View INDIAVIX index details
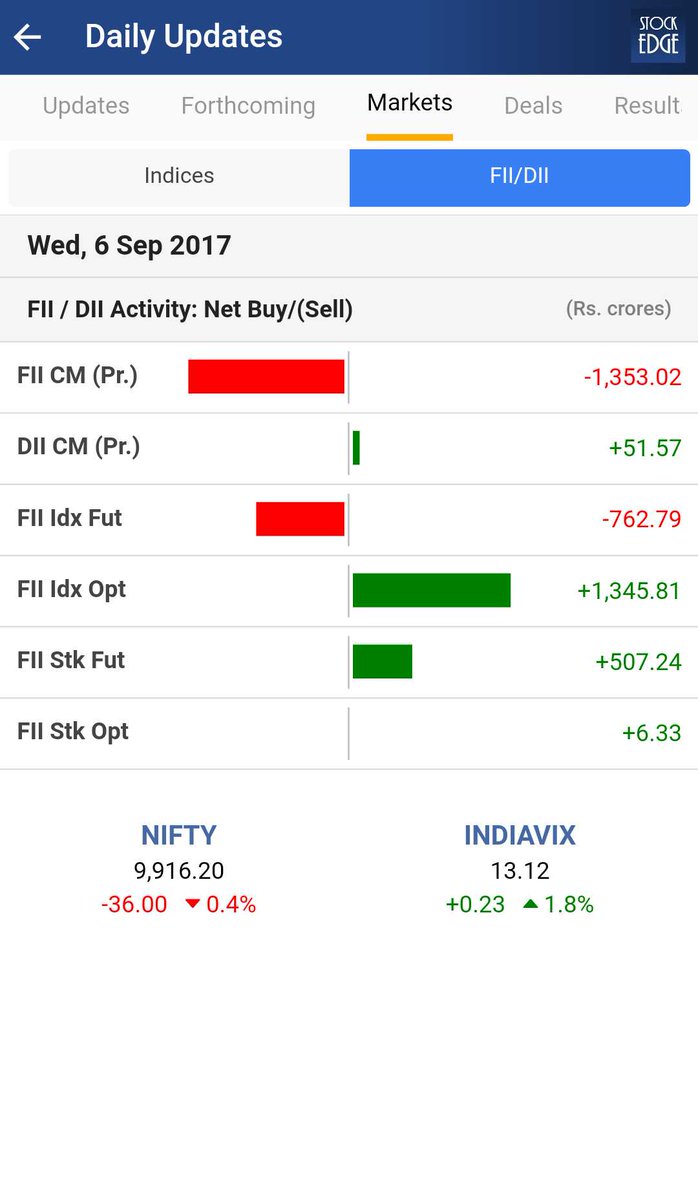 click(520, 868)
